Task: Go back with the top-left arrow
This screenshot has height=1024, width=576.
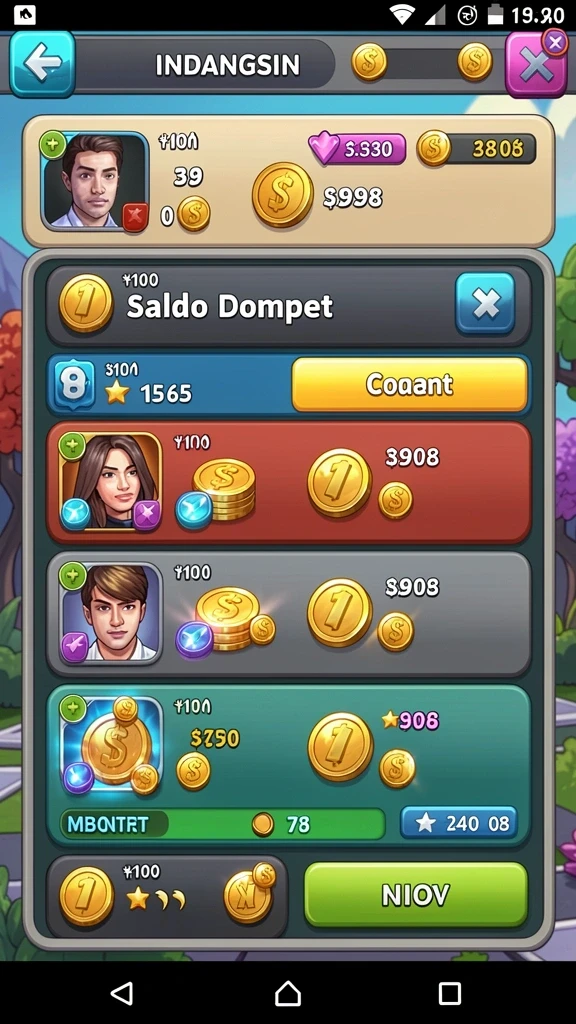Action: (x=42, y=64)
